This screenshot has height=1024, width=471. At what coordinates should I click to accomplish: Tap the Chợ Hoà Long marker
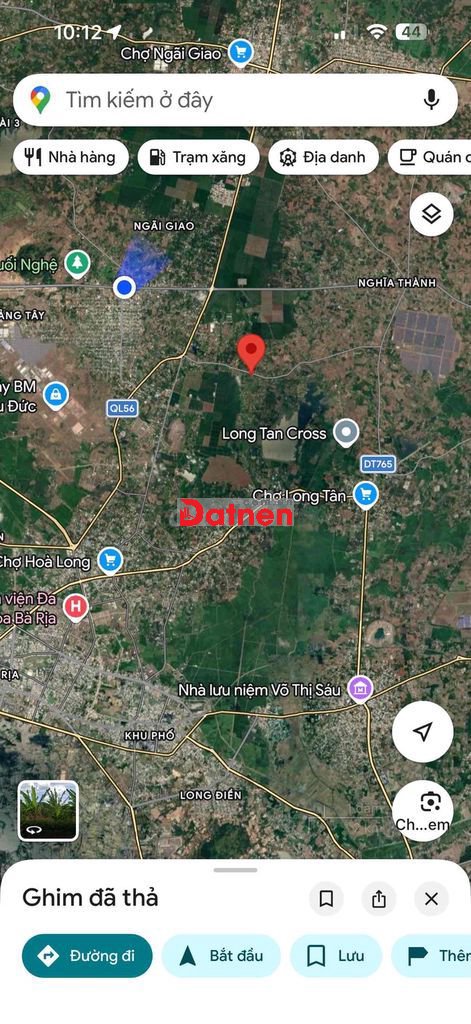click(x=110, y=560)
